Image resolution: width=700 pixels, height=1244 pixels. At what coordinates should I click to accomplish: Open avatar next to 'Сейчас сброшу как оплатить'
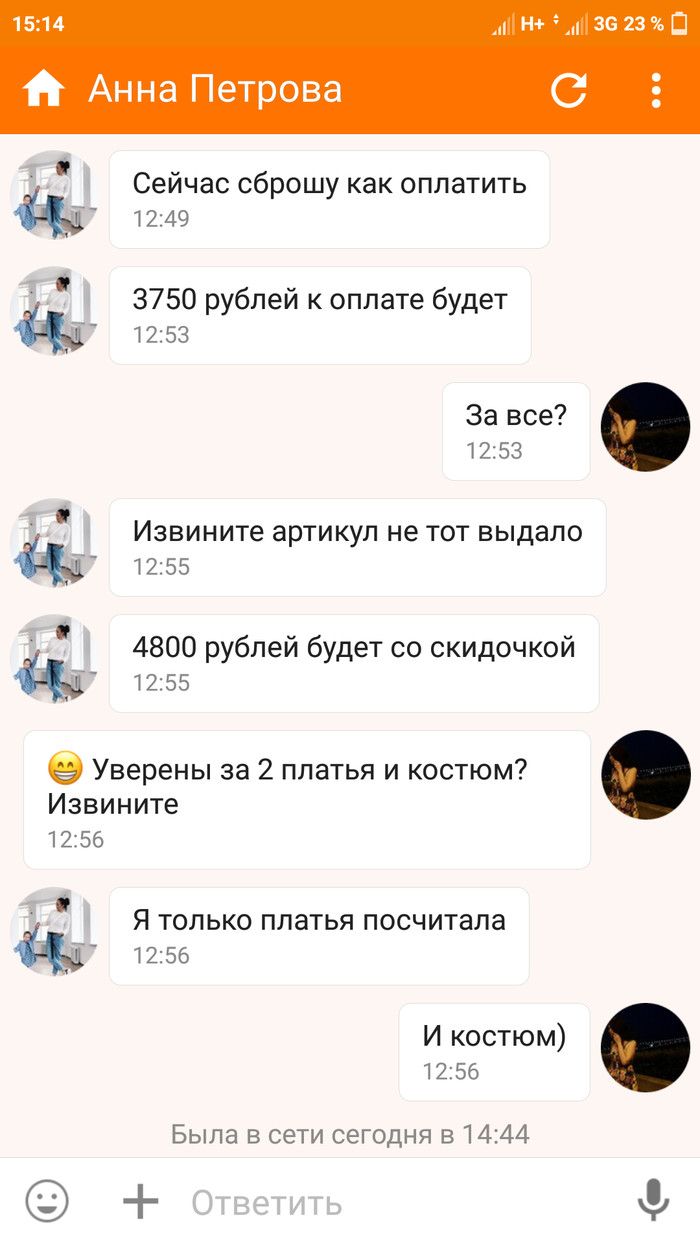(54, 196)
